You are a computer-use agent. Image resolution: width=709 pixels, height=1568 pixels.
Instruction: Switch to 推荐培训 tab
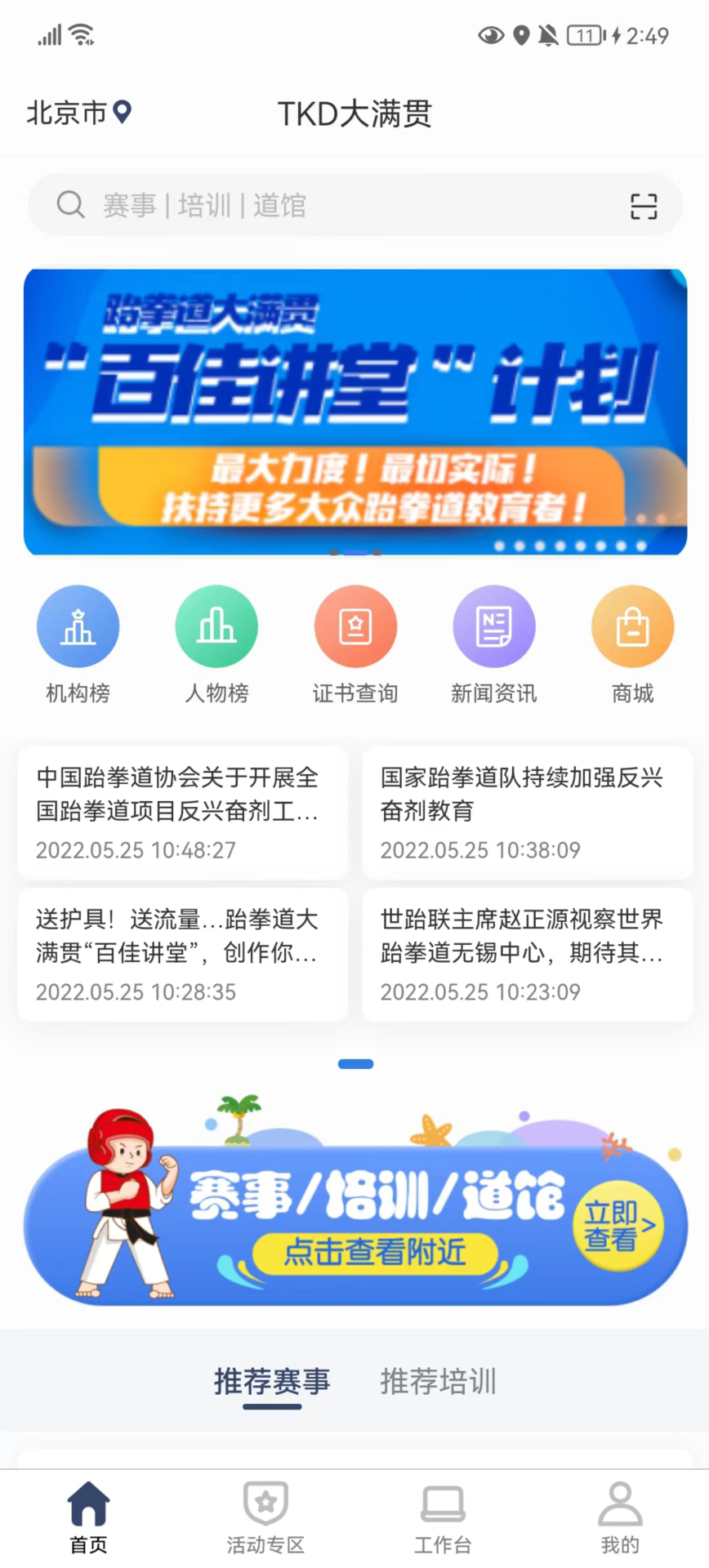point(438,1381)
